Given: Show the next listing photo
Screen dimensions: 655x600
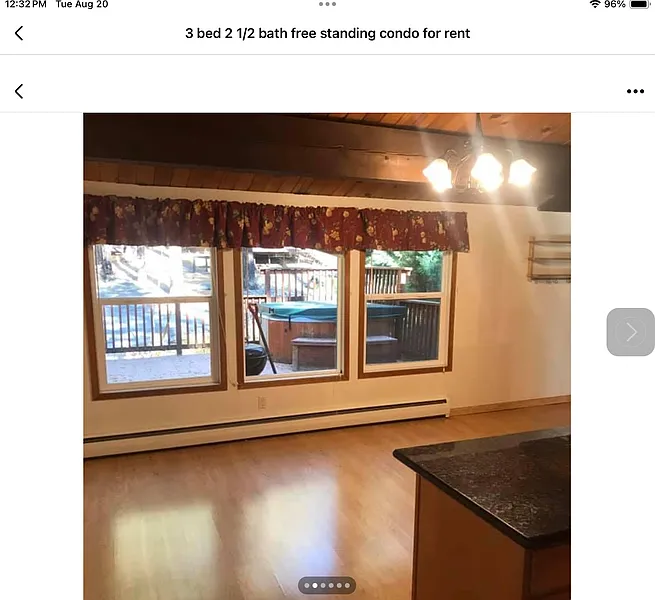Looking at the screenshot, I should point(630,332).
